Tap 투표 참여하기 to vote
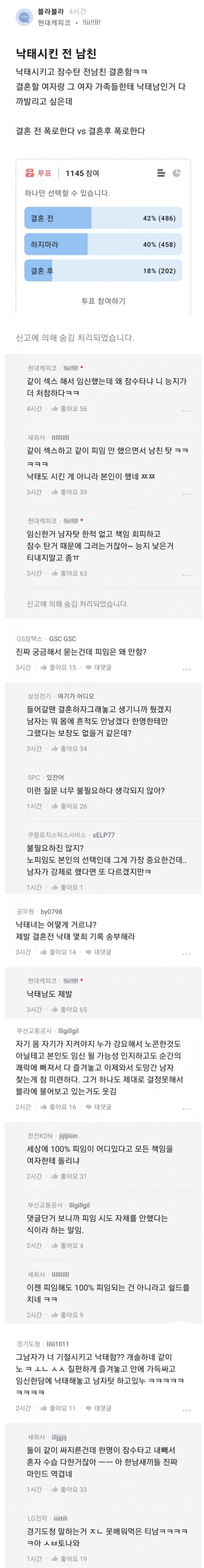The width and height of the screenshot is (204, 1568). tap(103, 301)
